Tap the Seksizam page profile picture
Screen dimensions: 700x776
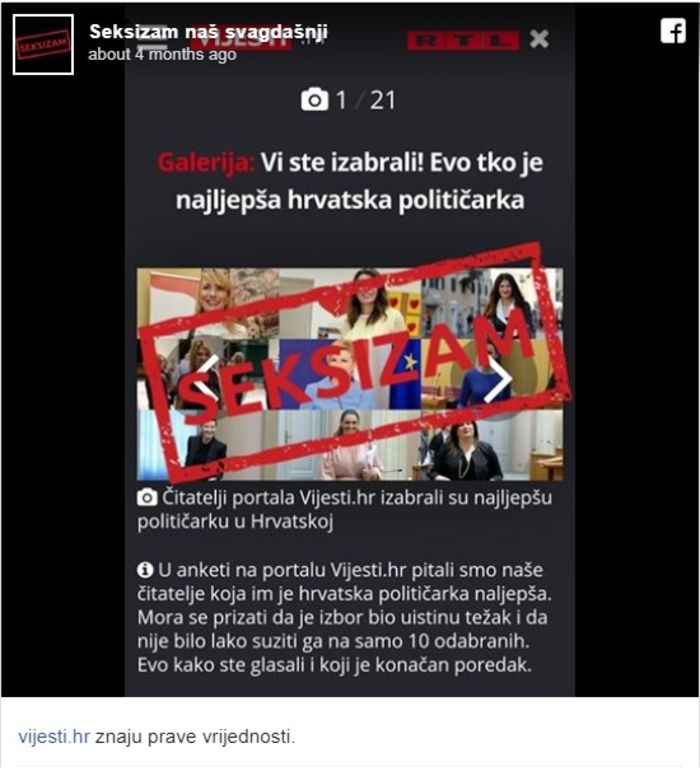[x=43, y=44]
